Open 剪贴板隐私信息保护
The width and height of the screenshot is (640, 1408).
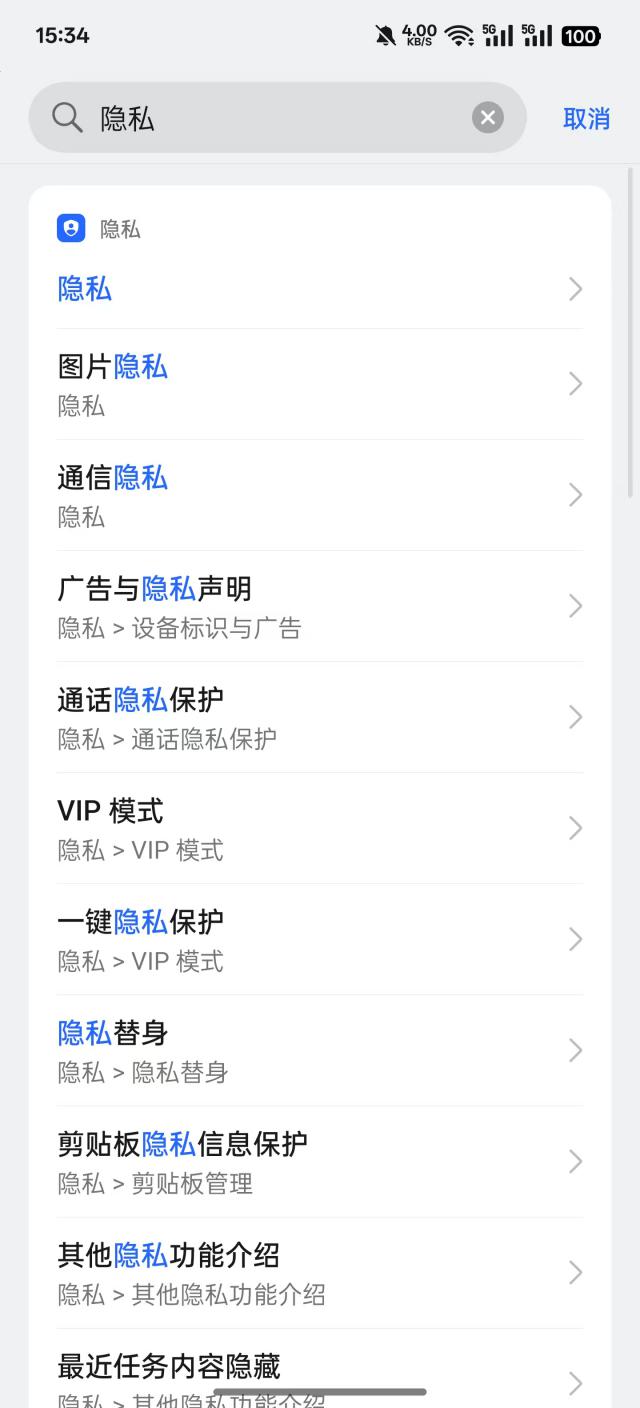320,1161
